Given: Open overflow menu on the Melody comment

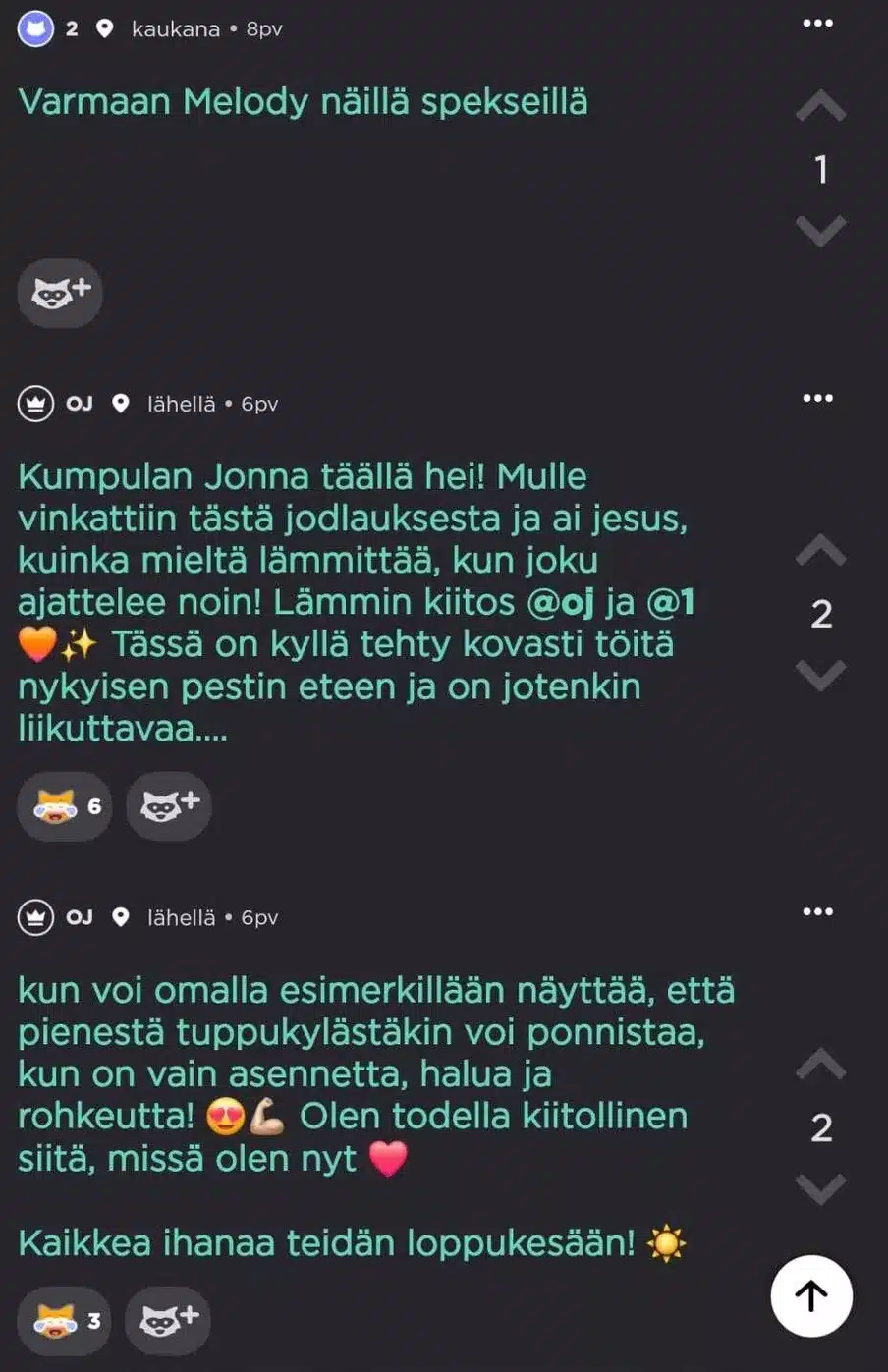Looking at the screenshot, I should point(817,24).
